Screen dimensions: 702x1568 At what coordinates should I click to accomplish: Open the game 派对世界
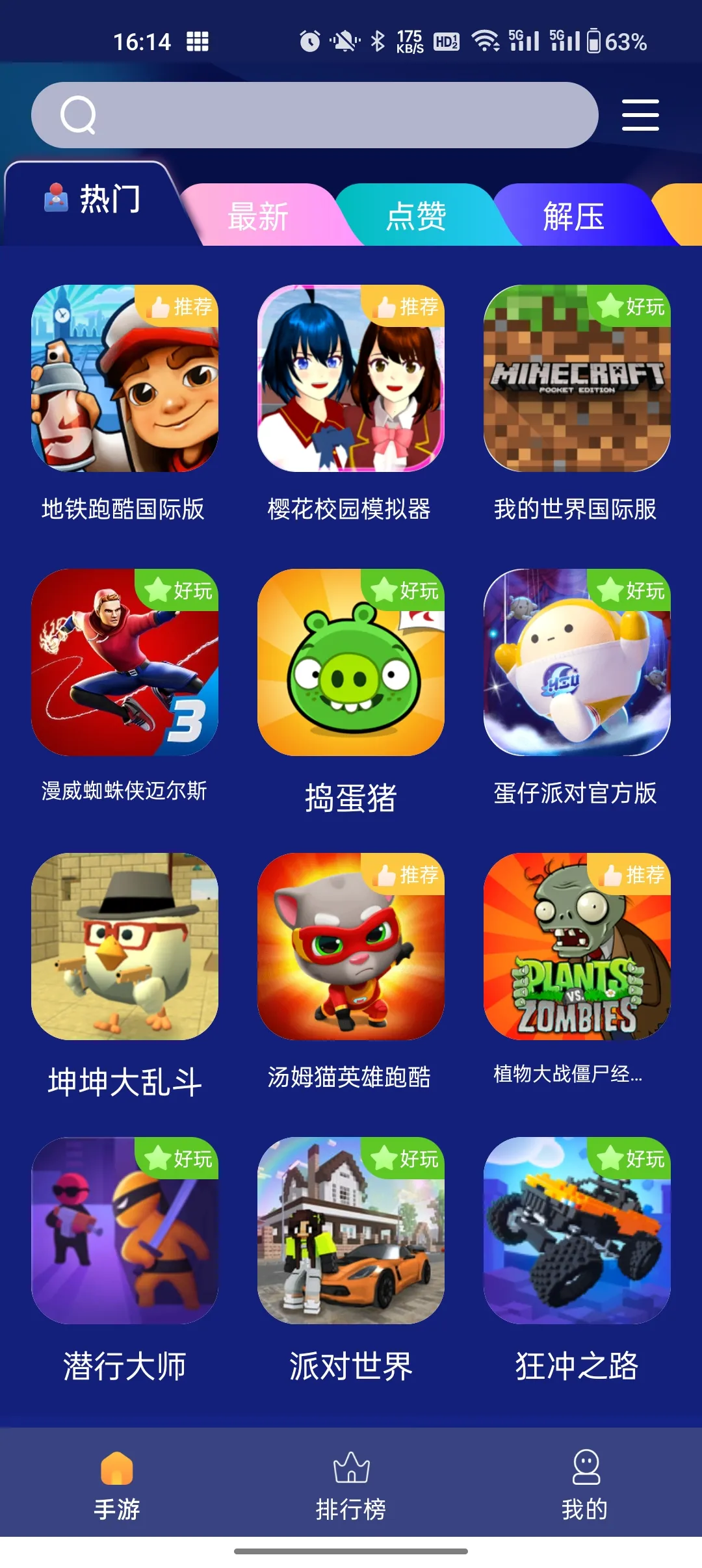coord(351,1230)
